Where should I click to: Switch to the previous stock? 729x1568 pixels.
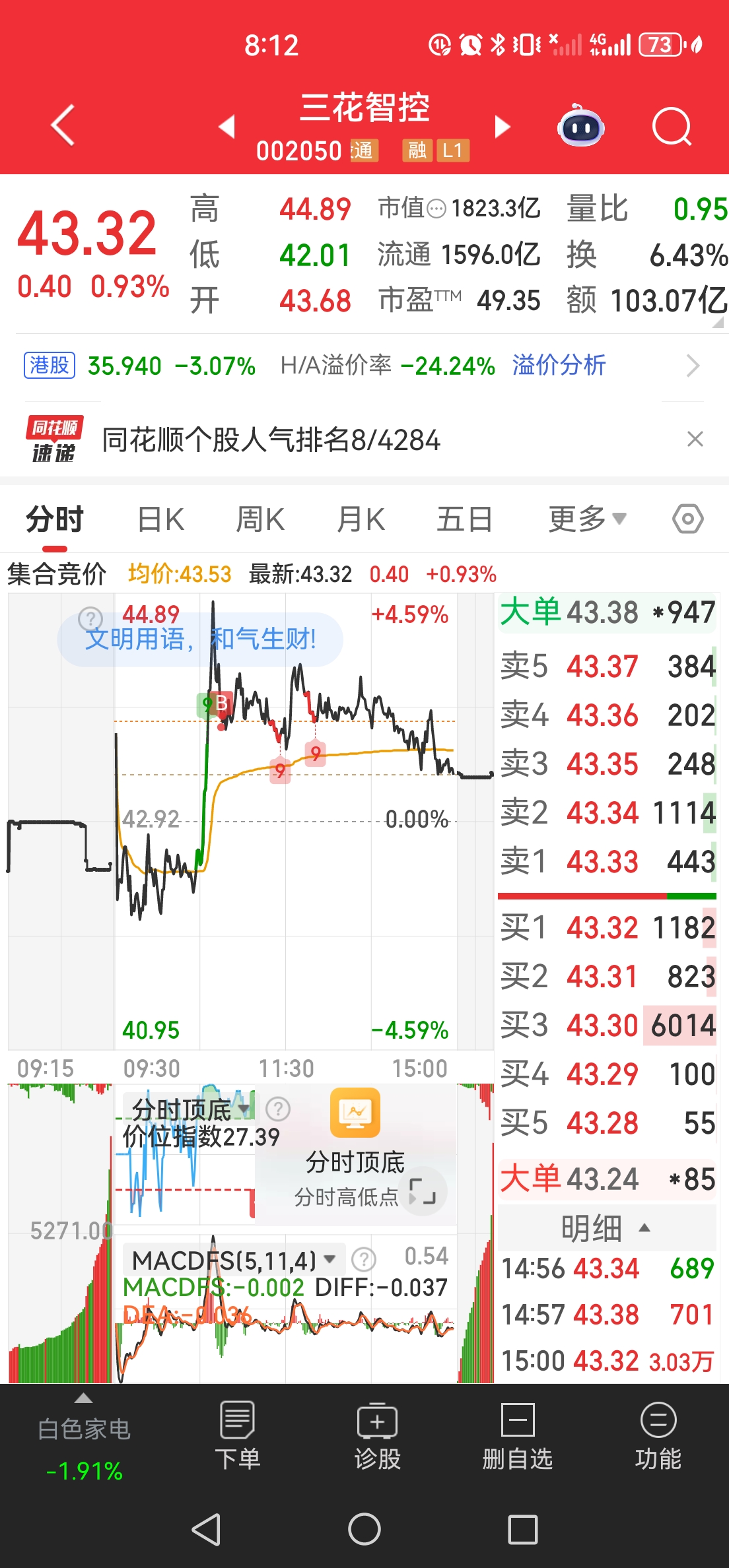(227, 126)
